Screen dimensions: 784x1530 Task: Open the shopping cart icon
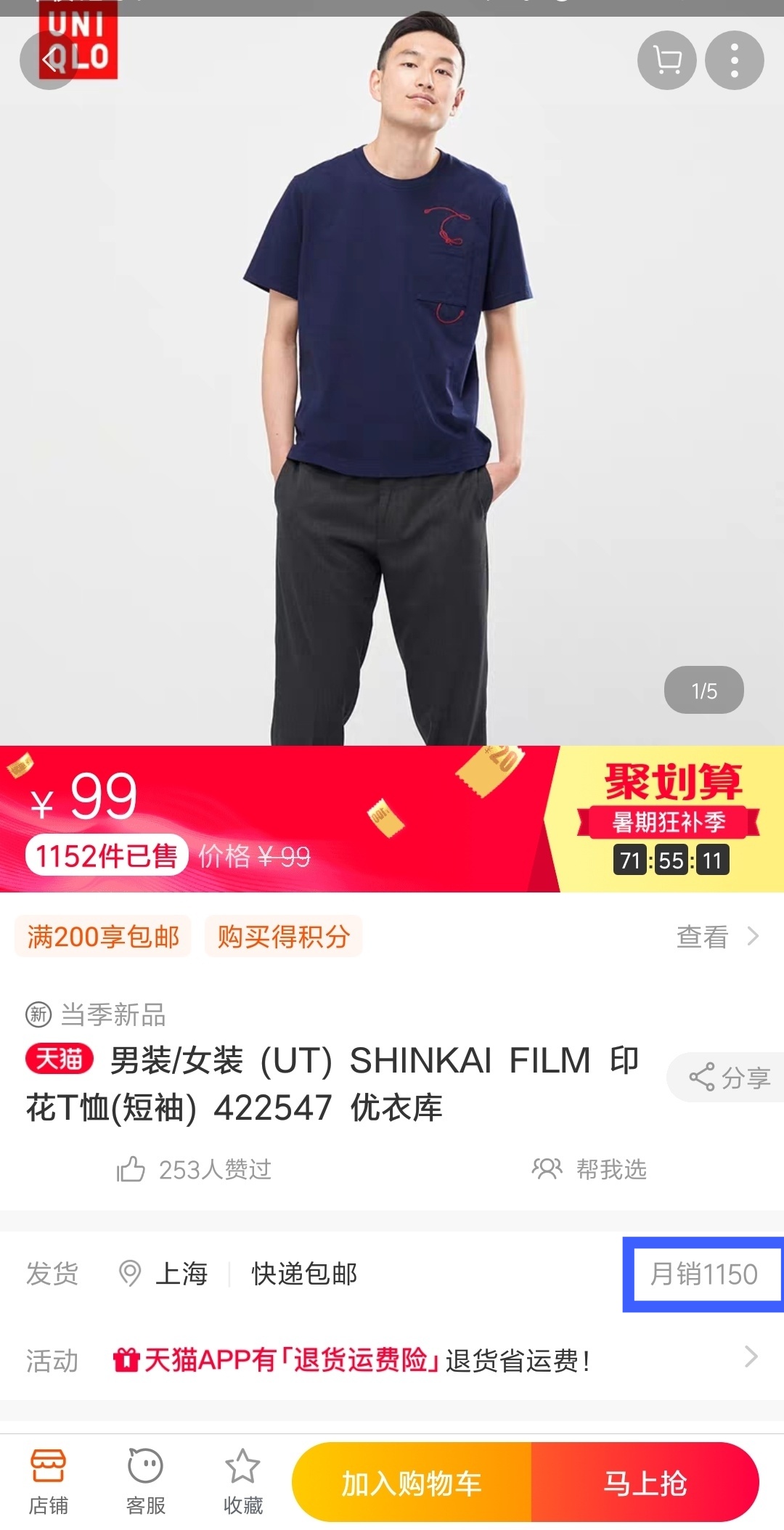(667, 60)
